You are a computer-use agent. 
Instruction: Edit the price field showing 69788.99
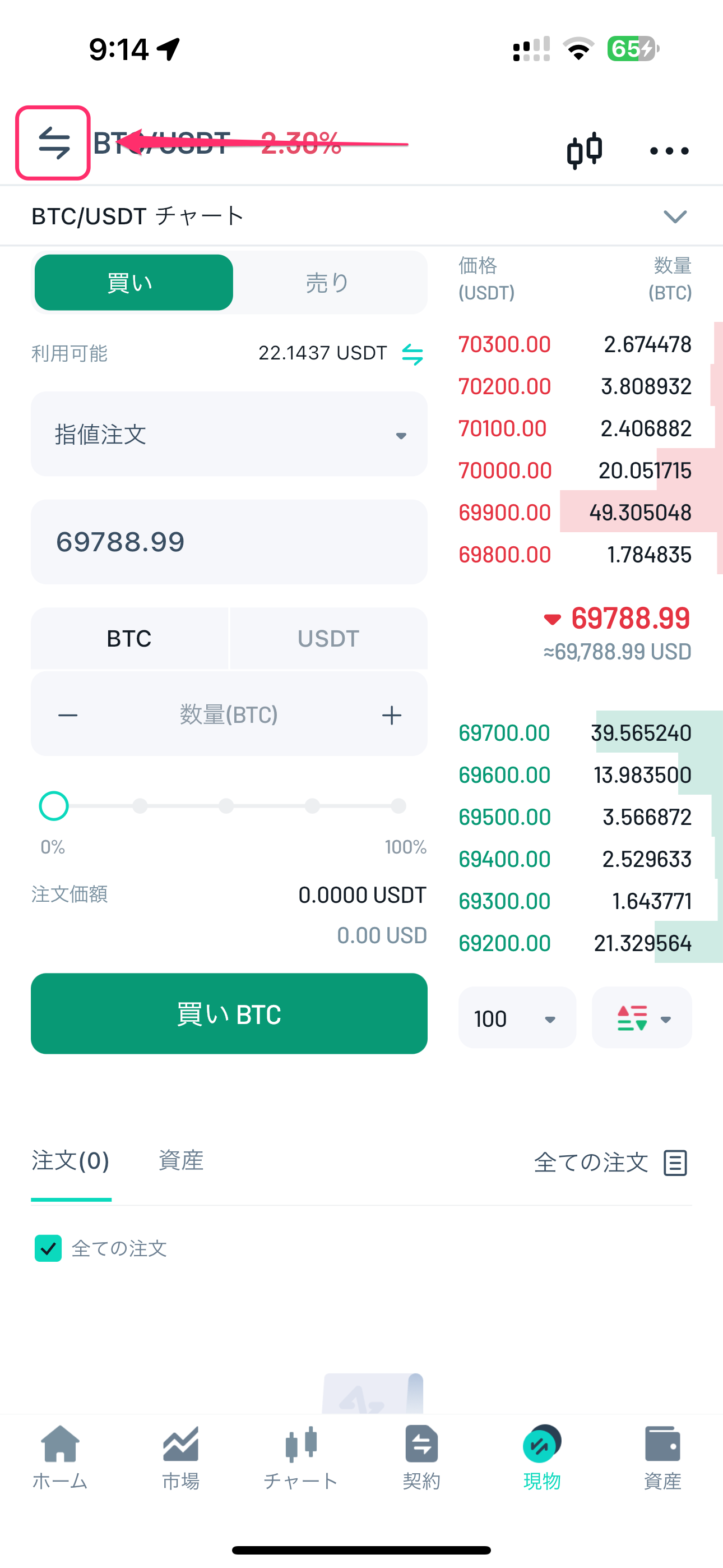[x=229, y=542]
